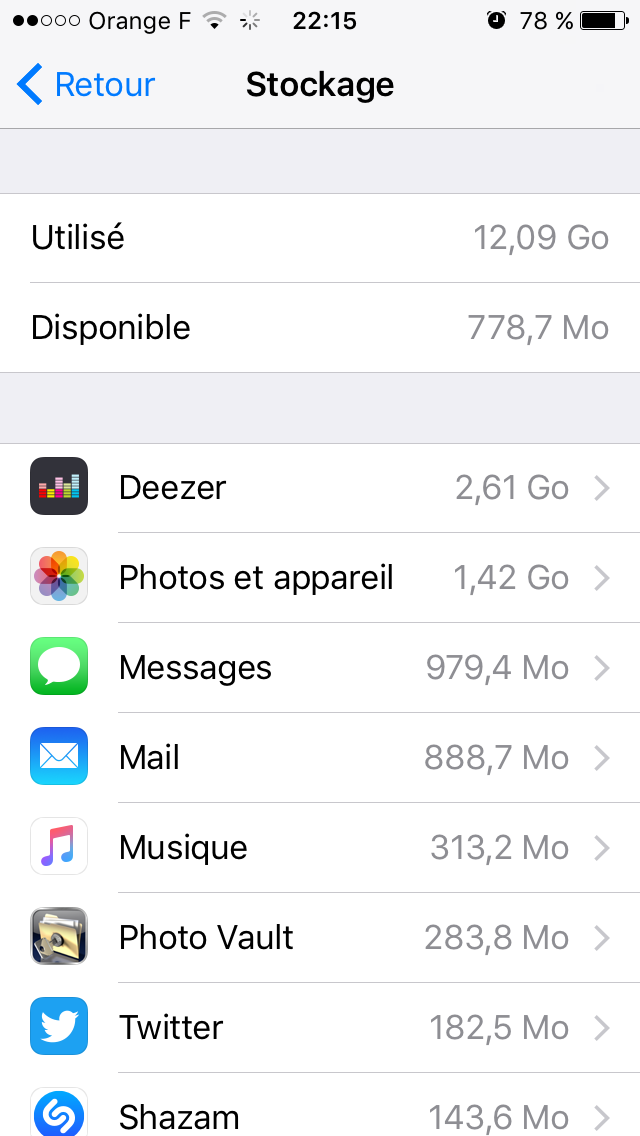Open the Mail storage row
640x1136 pixels.
pyautogui.click(x=320, y=758)
